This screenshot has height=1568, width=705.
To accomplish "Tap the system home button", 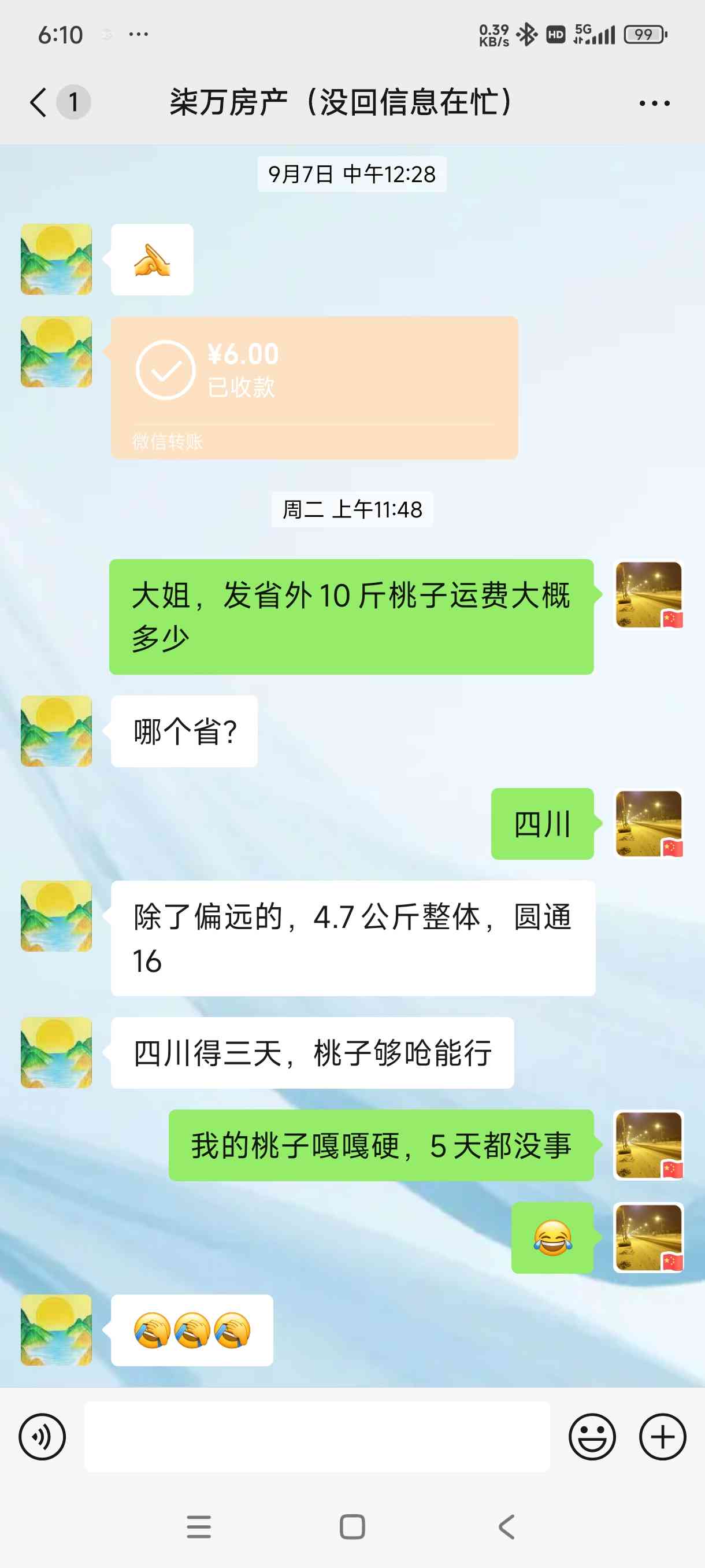I will click(x=352, y=1526).
